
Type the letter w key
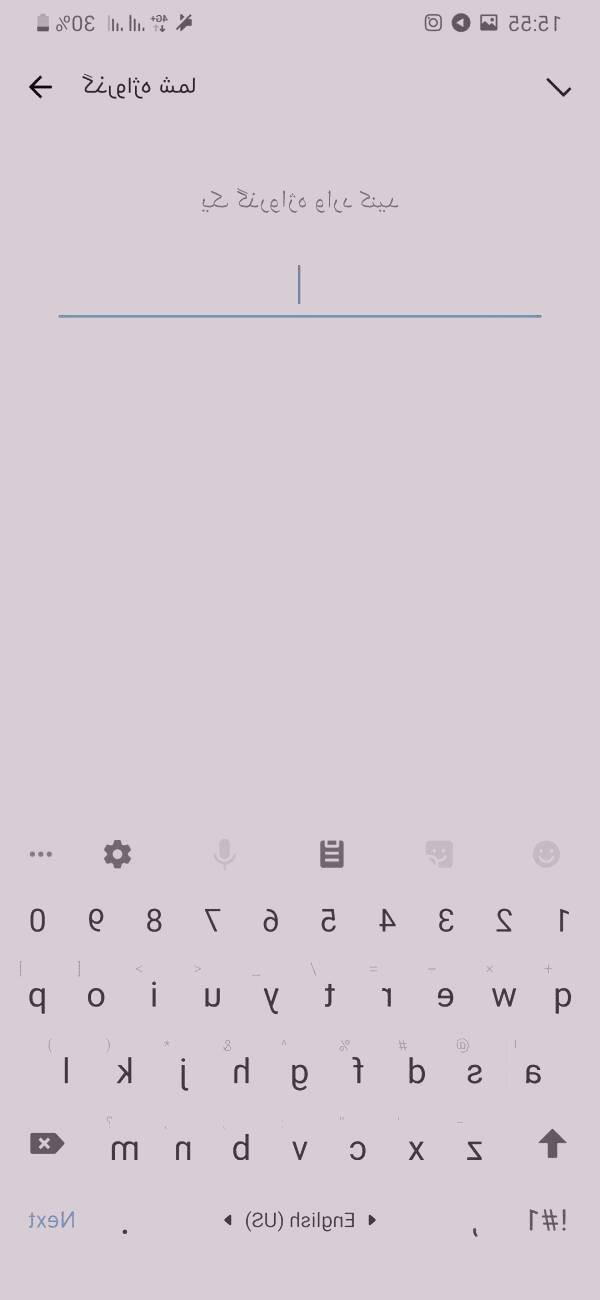(504, 997)
